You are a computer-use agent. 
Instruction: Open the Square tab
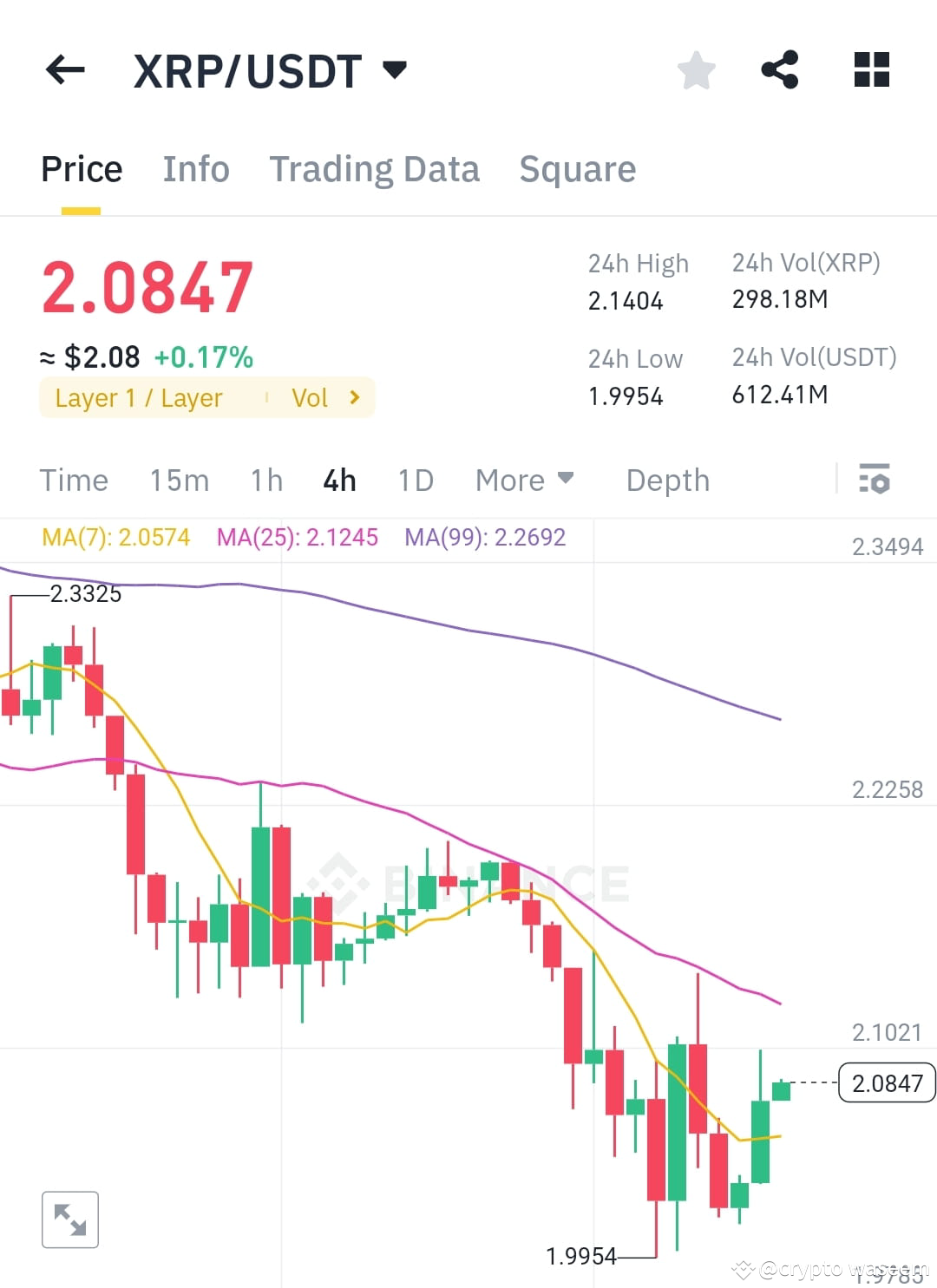pos(577,169)
